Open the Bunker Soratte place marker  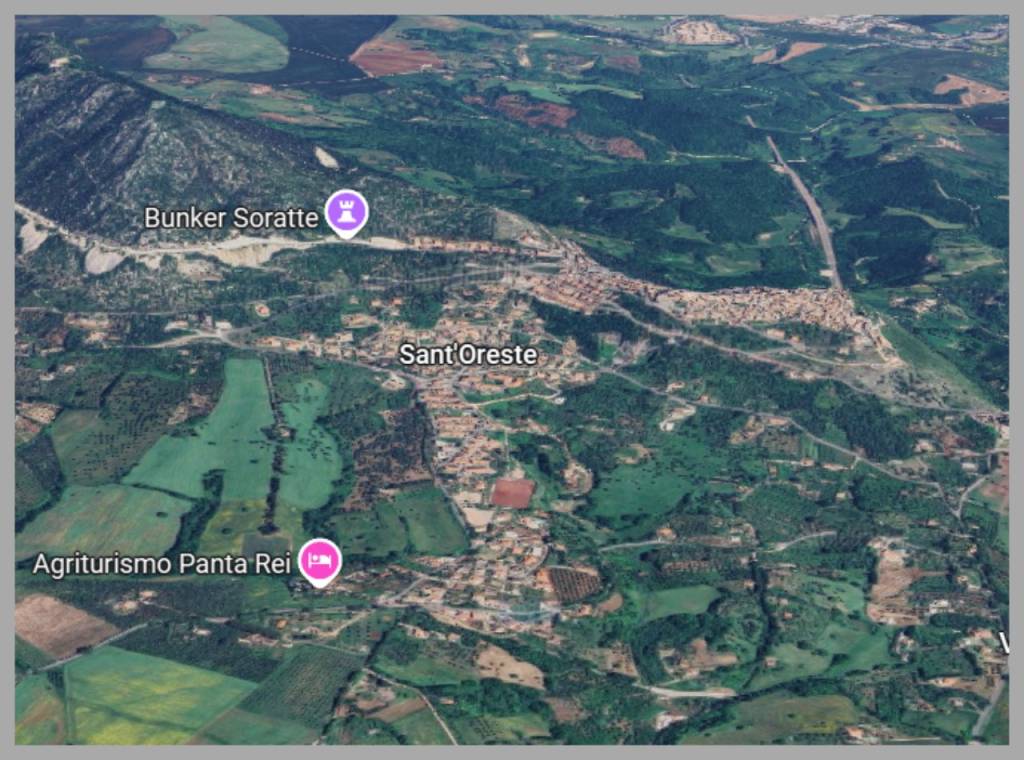[348, 212]
